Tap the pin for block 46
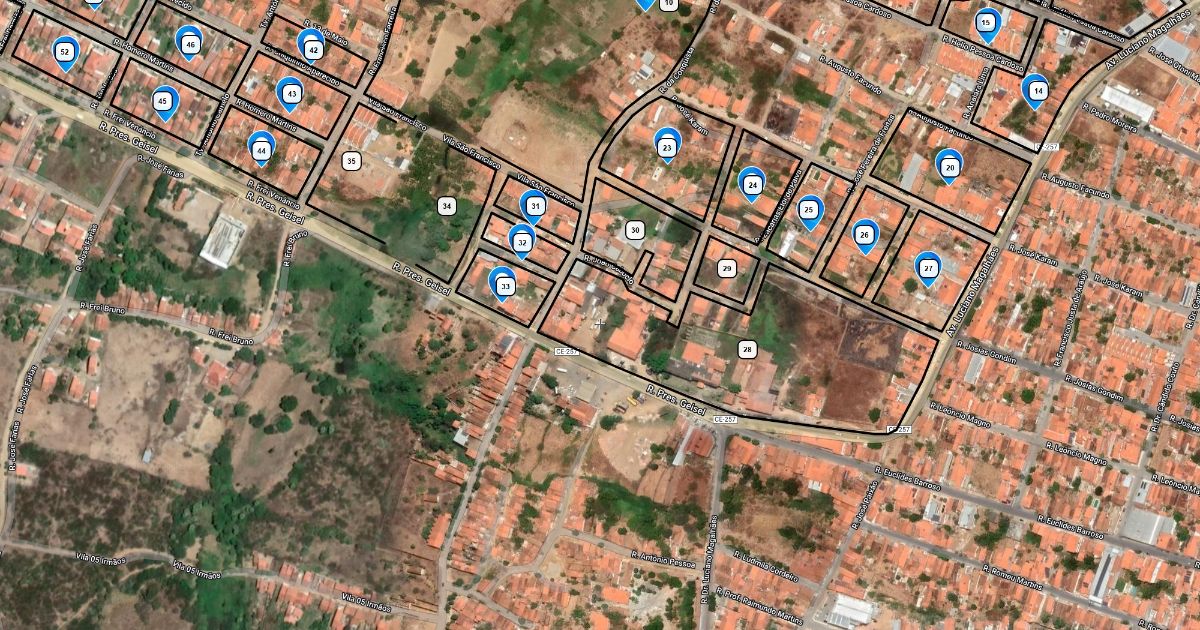 pos(189,43)
